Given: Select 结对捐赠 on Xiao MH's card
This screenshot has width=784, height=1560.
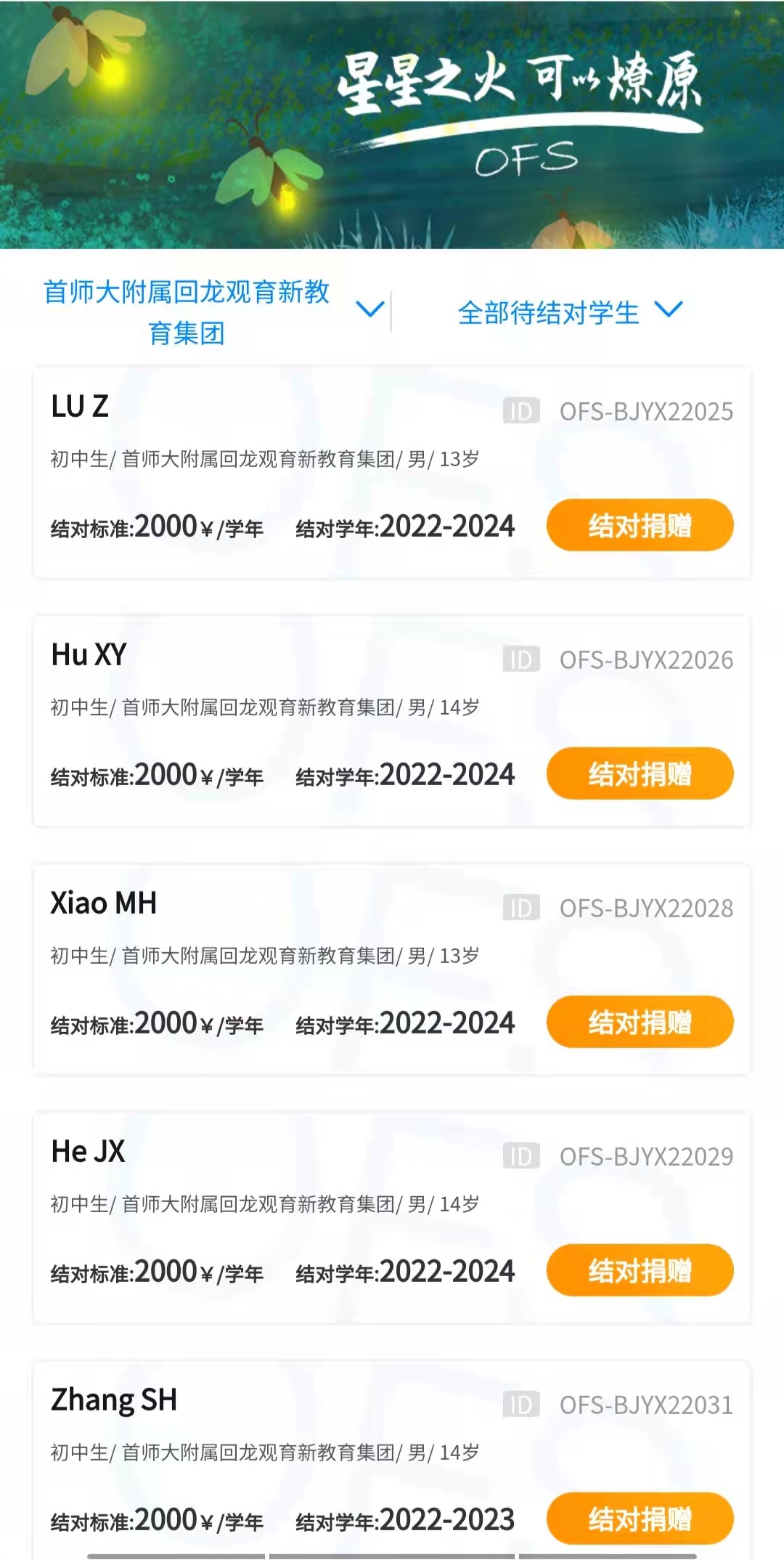Looking at the screenshot, I should pos(640,1022).
